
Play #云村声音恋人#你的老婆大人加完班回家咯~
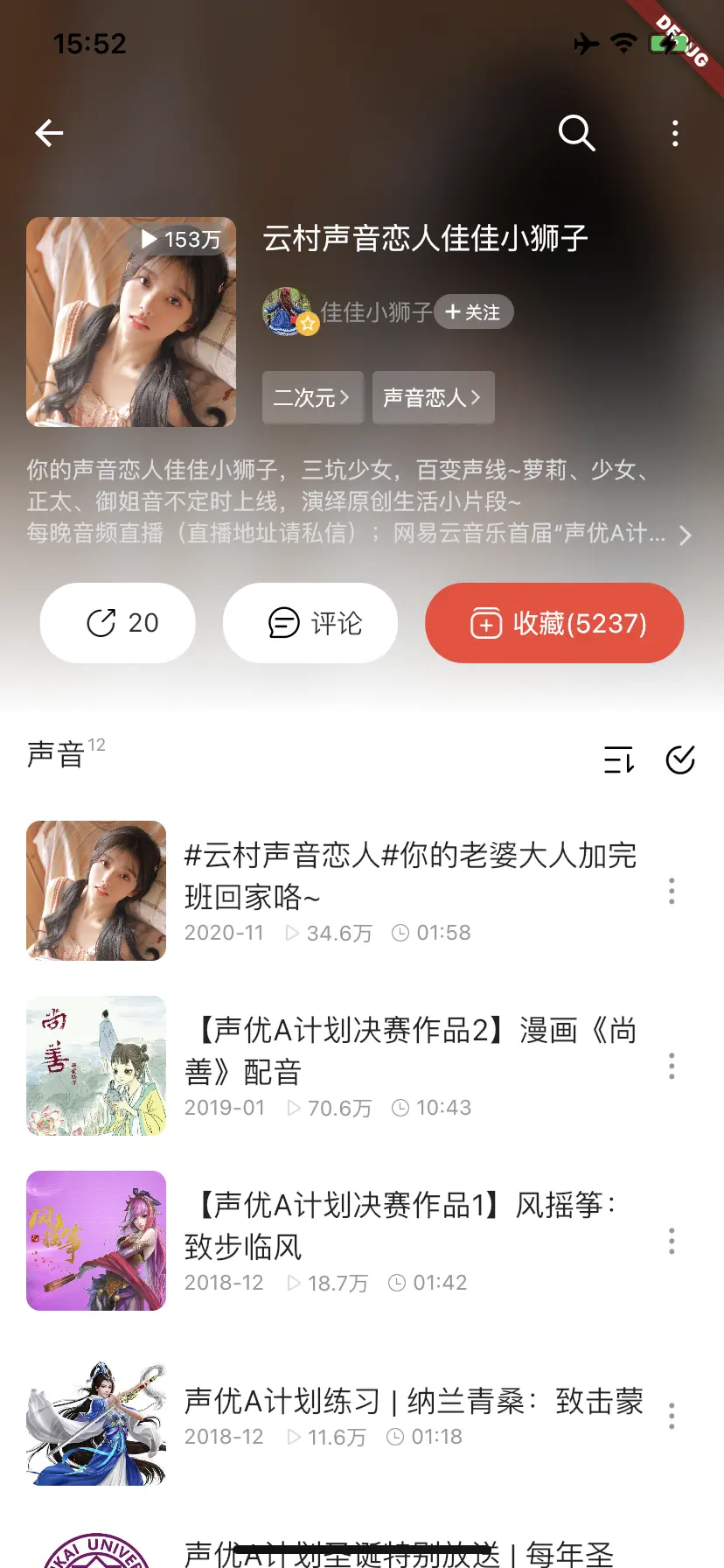pos(409,876)
